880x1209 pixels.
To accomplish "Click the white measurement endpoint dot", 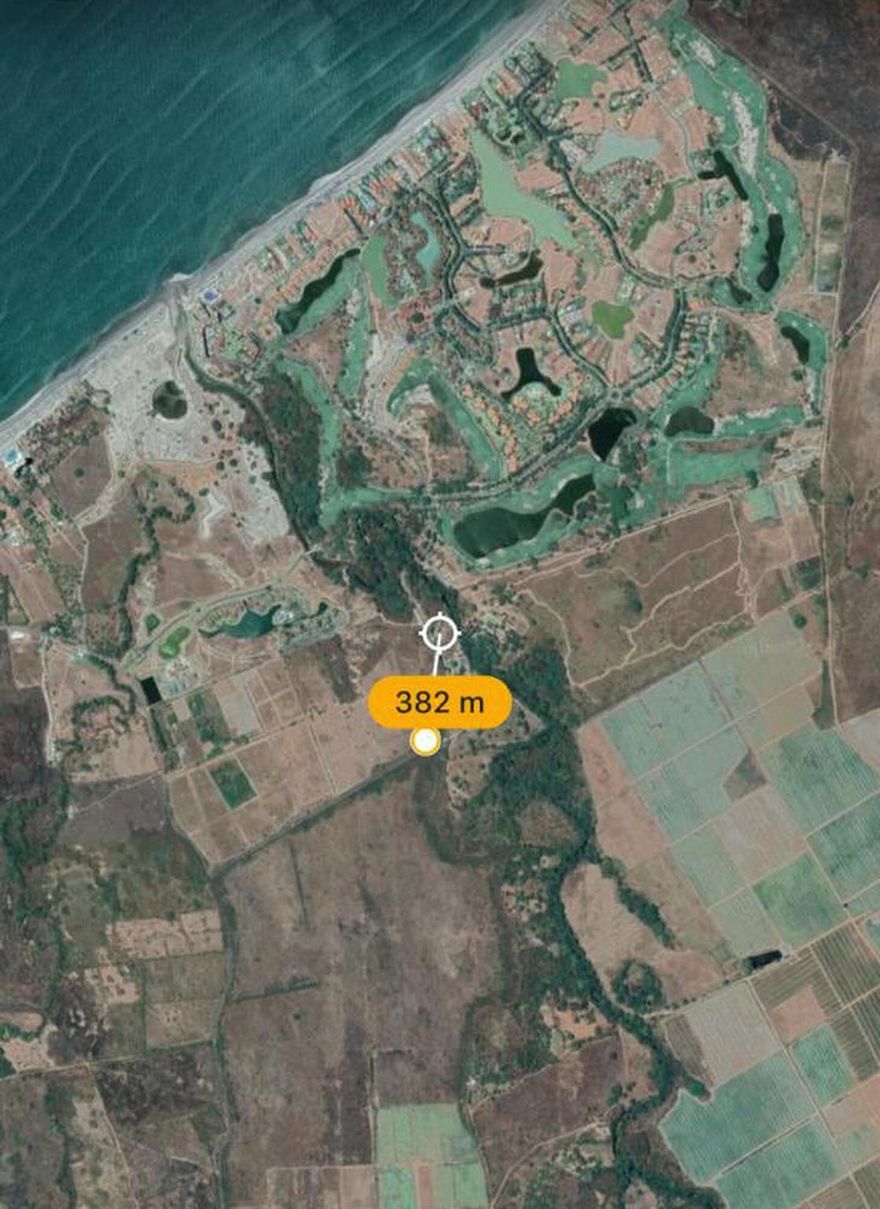I will (425, 740).
